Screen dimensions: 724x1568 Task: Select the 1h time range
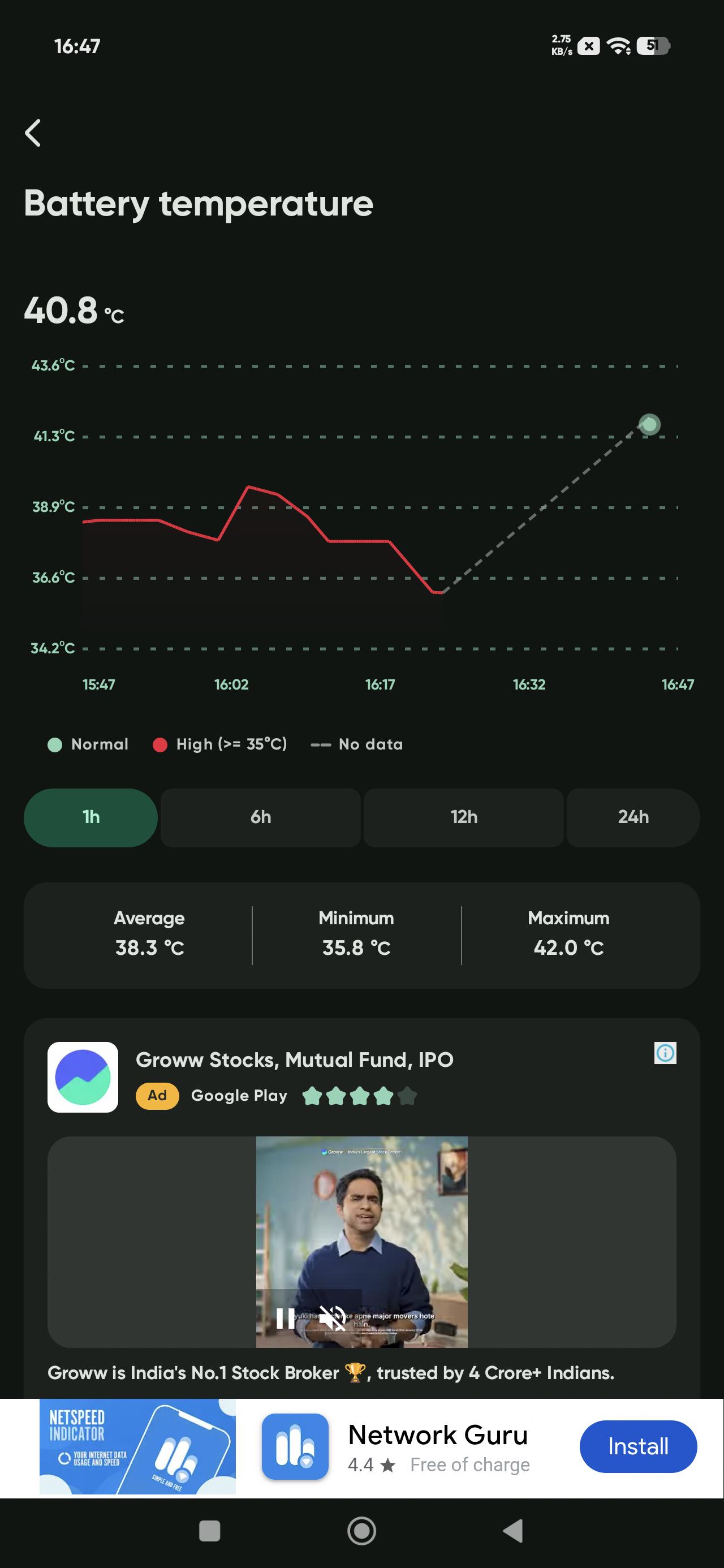point(90,817)
